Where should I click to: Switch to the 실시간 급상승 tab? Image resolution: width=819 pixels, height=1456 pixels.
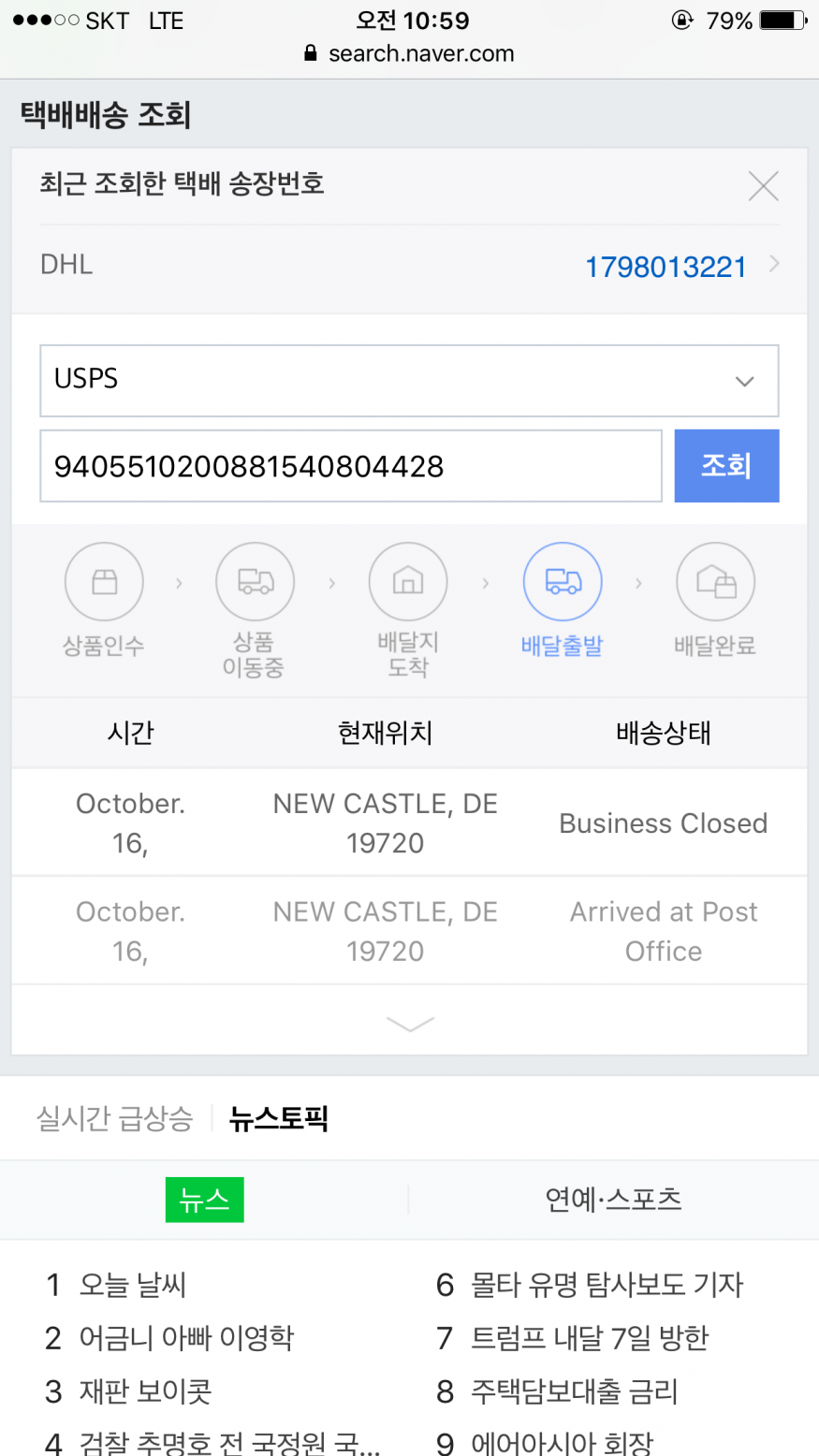tap(114, 1118)
